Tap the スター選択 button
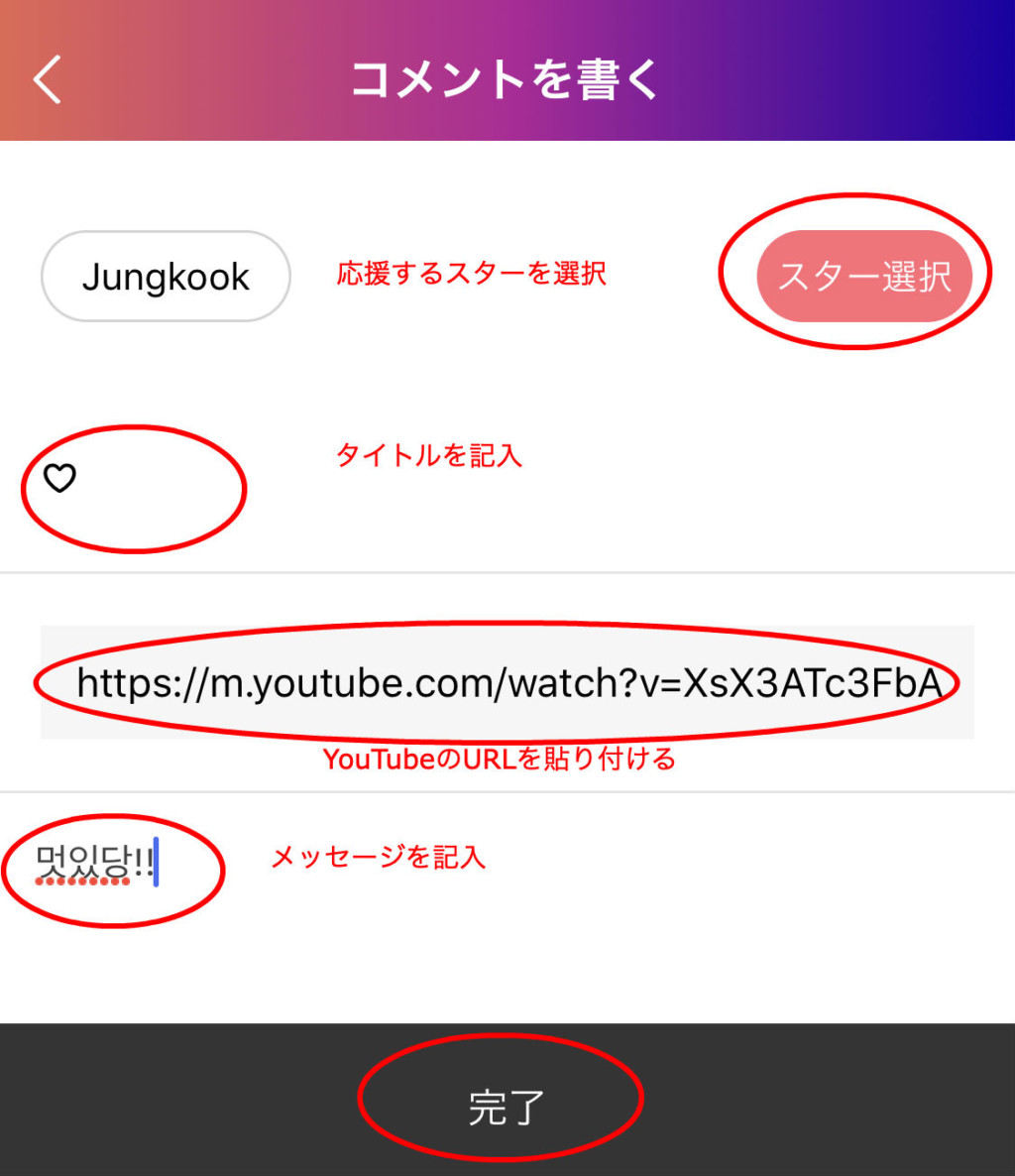 point(863,277)
